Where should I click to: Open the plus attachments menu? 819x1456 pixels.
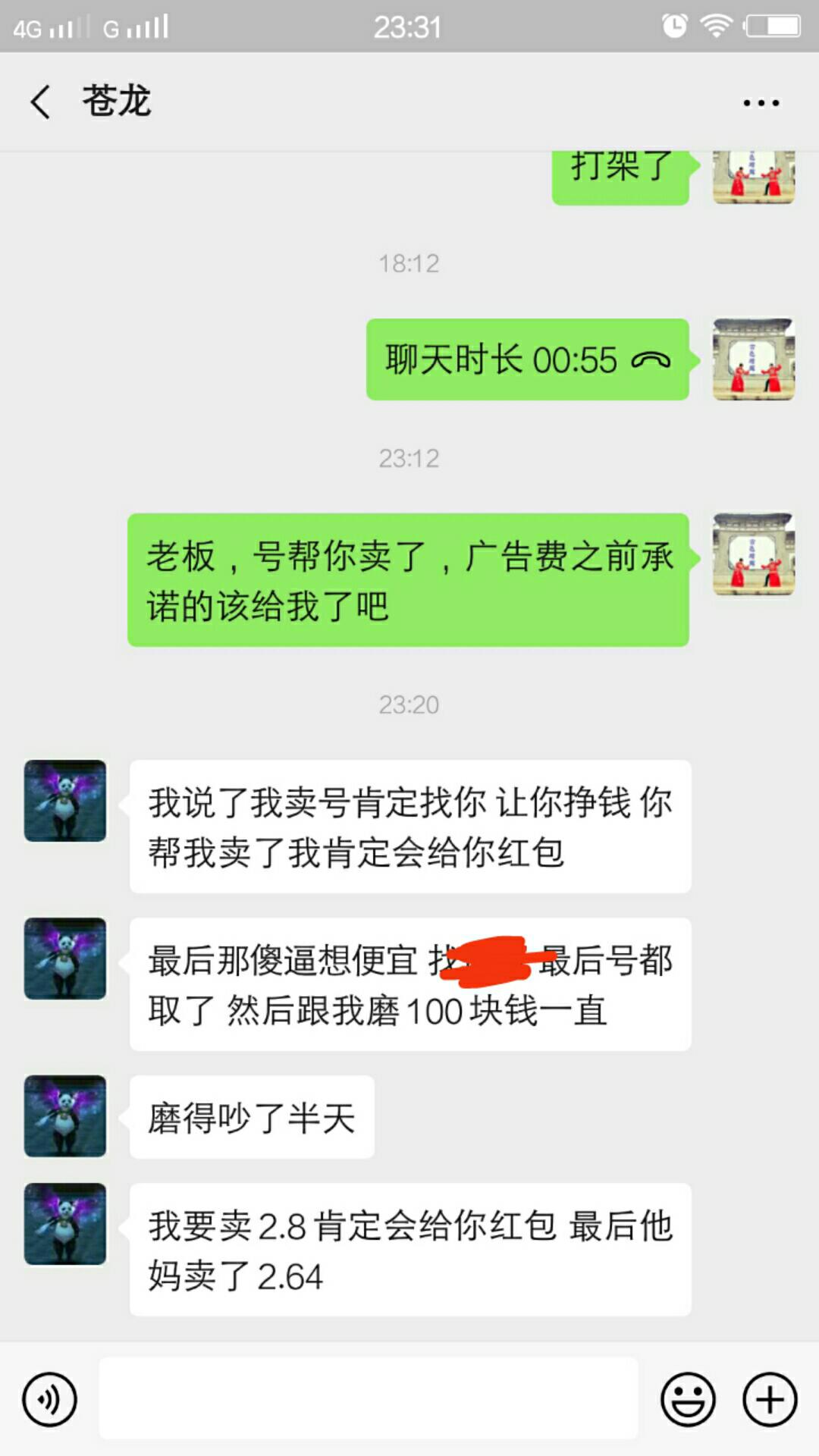tap(770, 1399)
